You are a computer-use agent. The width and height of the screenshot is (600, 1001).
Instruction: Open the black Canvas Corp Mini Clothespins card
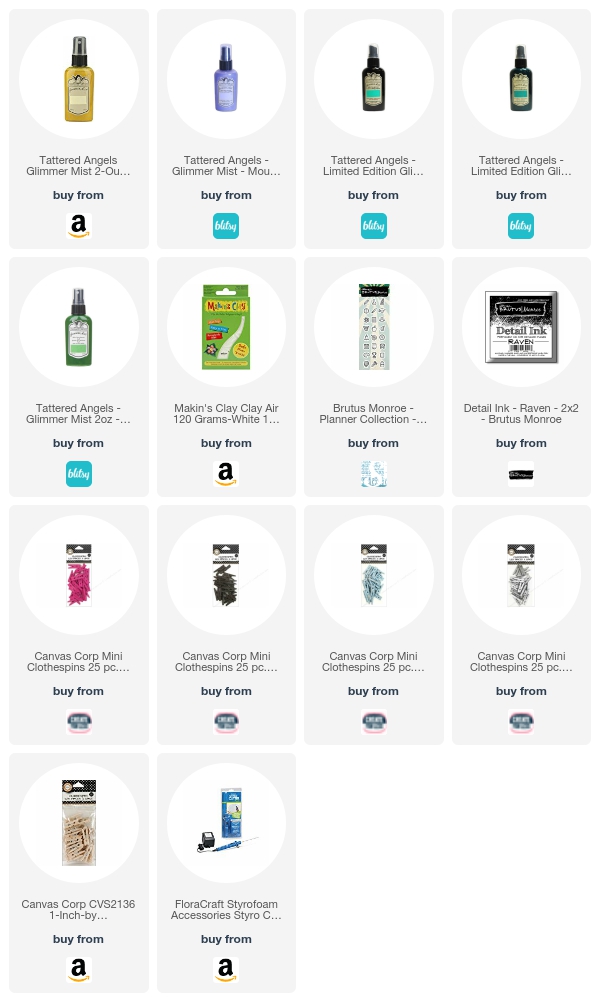(x=226, y=576)
